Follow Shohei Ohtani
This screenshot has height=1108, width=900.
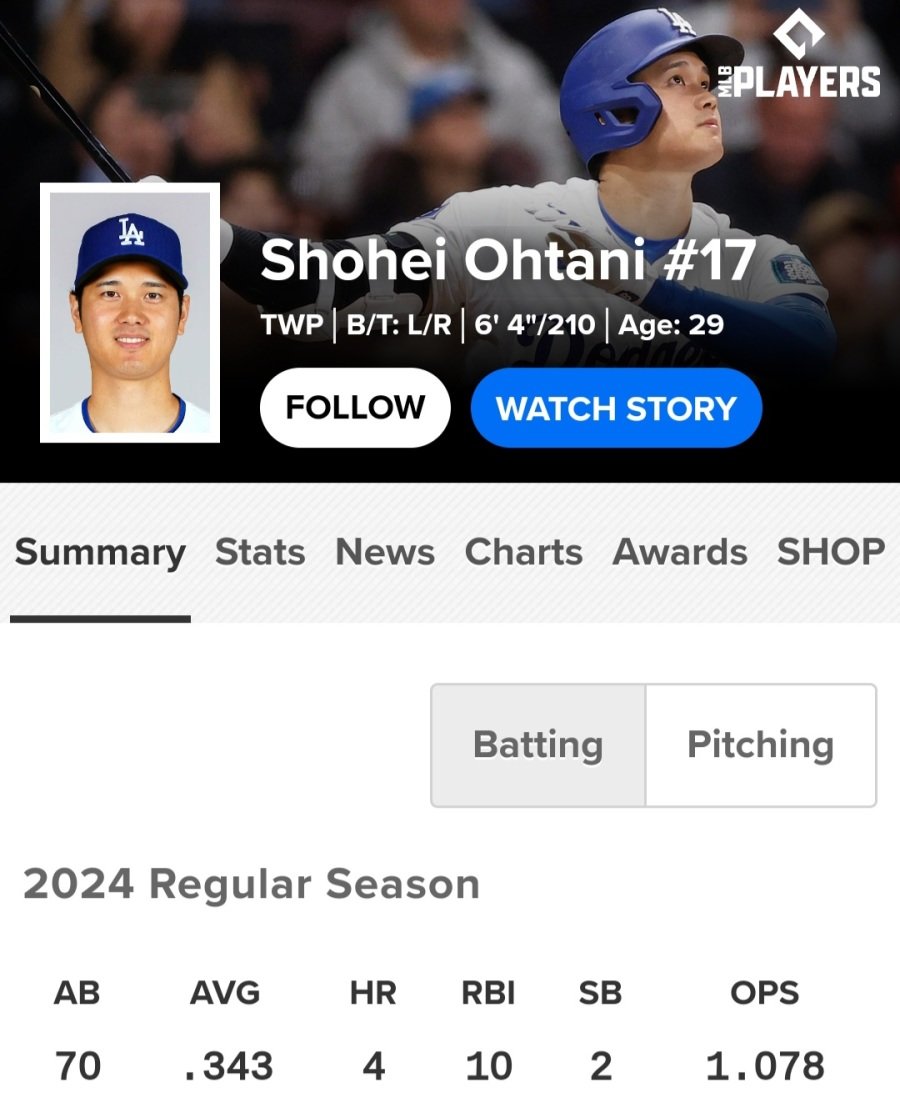355,407
